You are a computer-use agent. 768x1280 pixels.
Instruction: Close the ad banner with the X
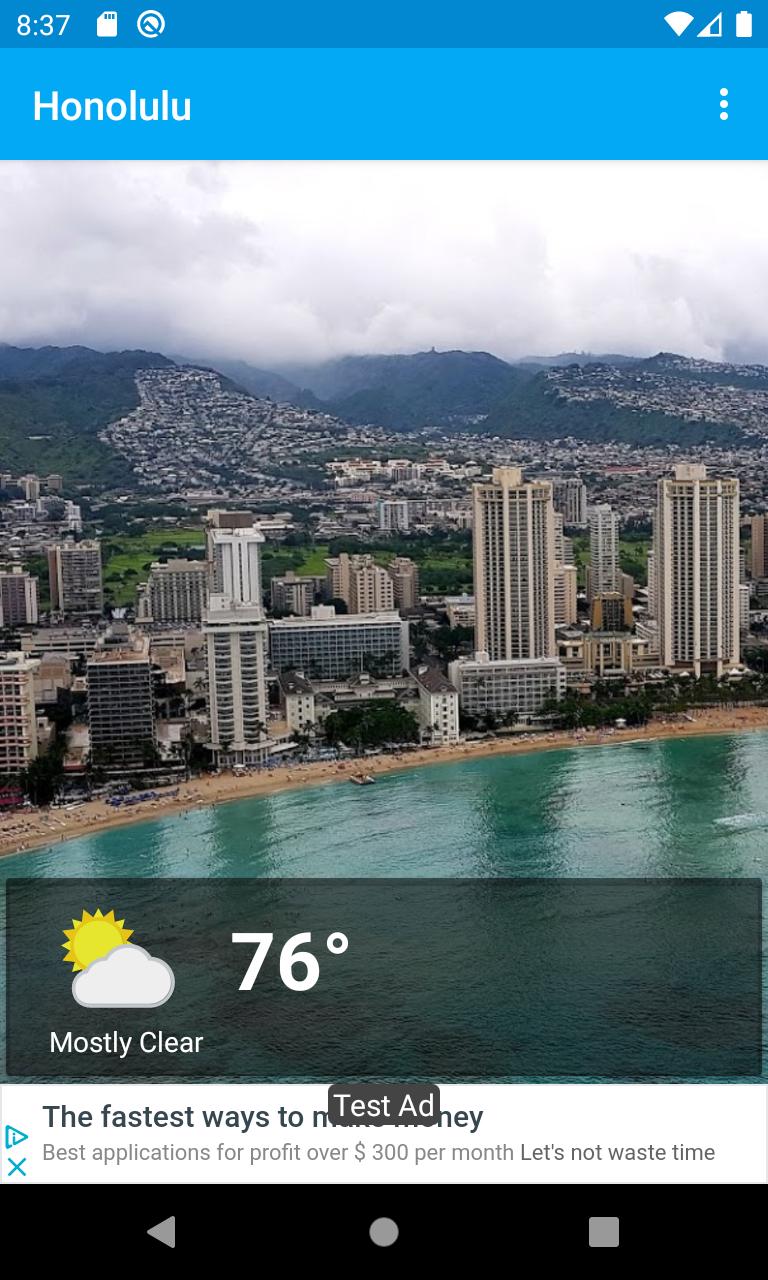(x=17, y=1166)
